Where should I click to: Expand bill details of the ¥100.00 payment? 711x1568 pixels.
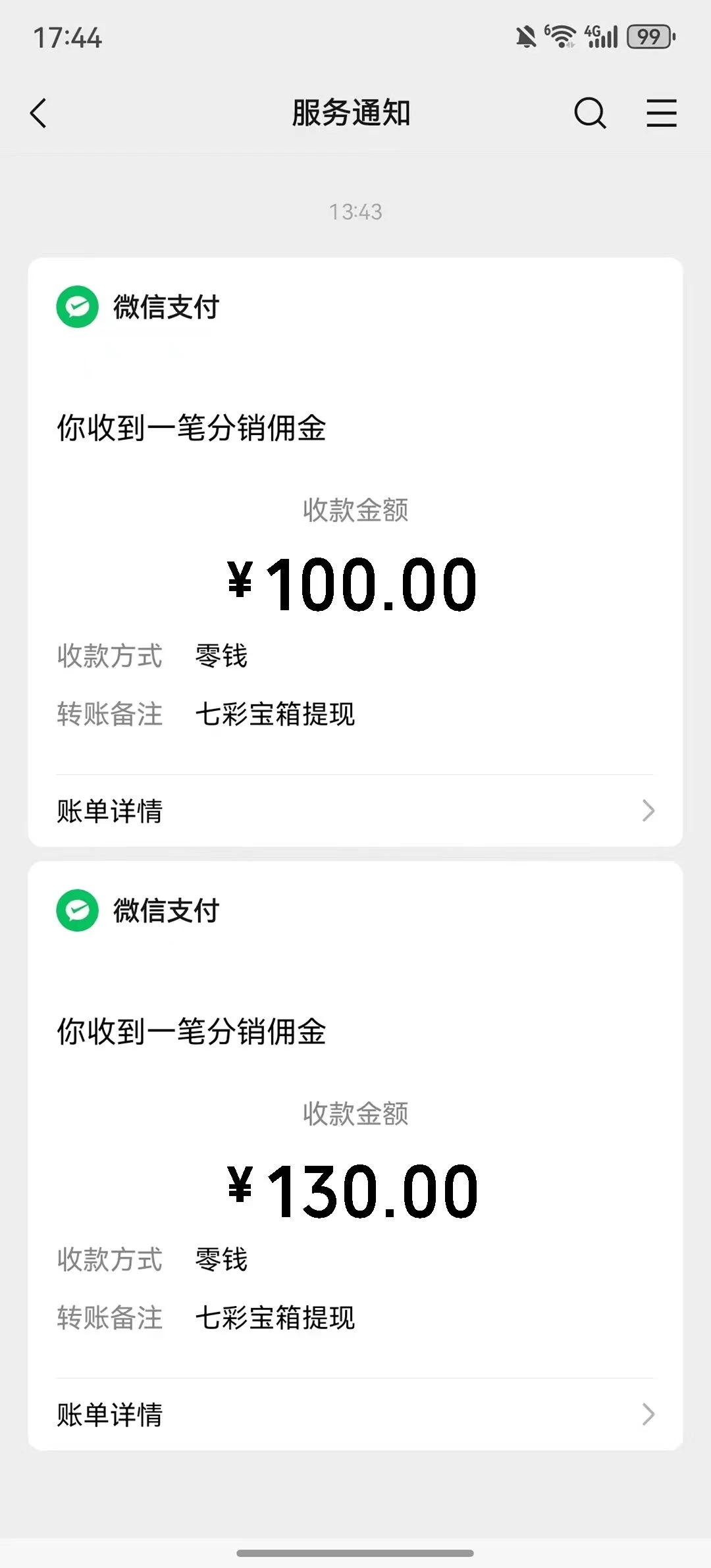coord(109,811)
